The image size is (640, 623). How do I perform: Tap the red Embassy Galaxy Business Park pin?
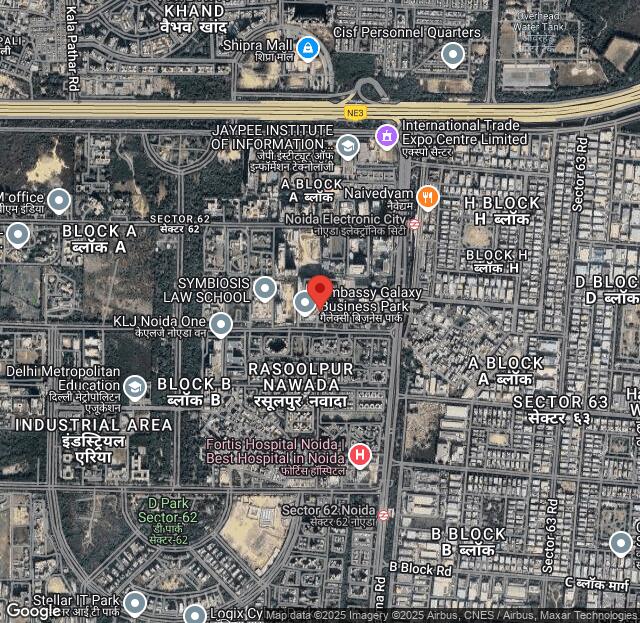[x=320, y=292]
